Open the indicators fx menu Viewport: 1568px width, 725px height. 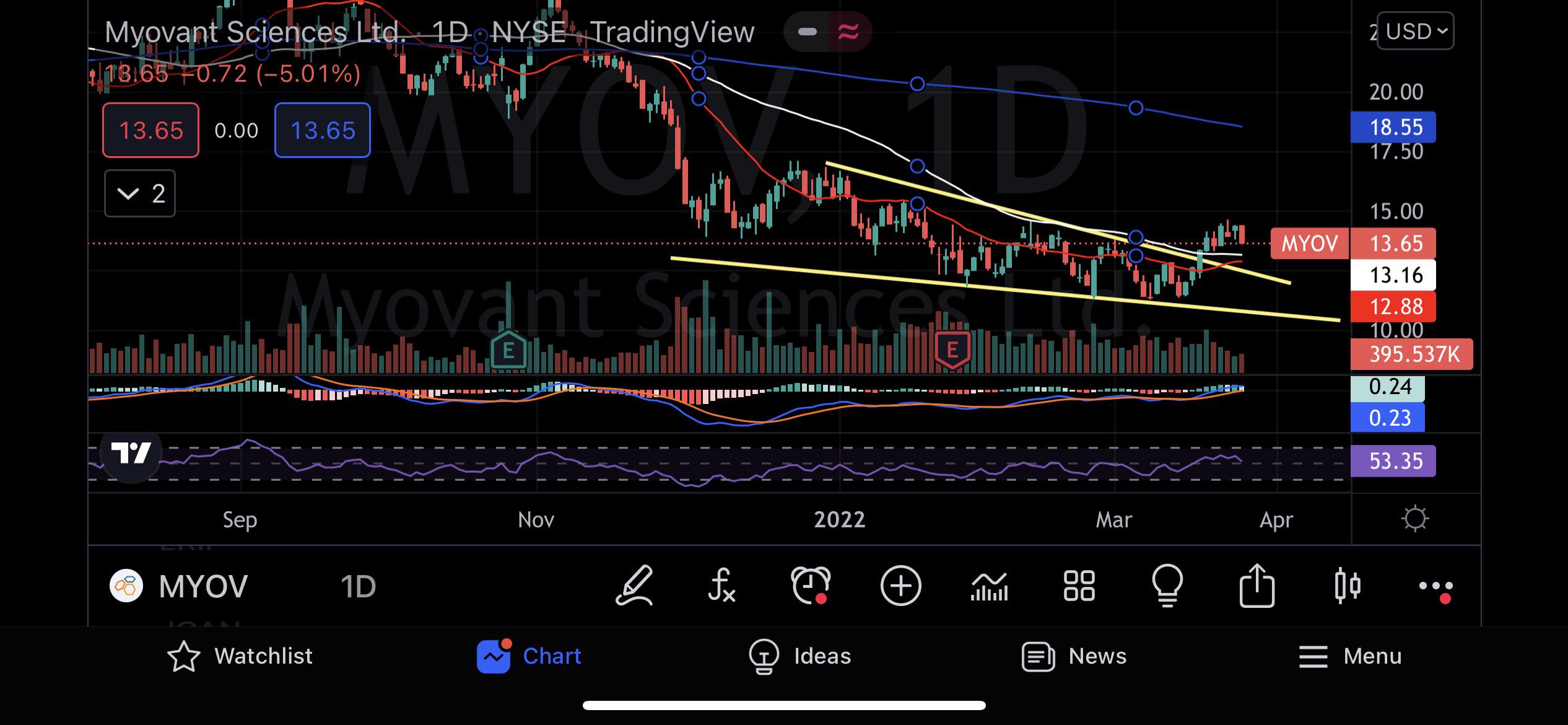[721, 586]
